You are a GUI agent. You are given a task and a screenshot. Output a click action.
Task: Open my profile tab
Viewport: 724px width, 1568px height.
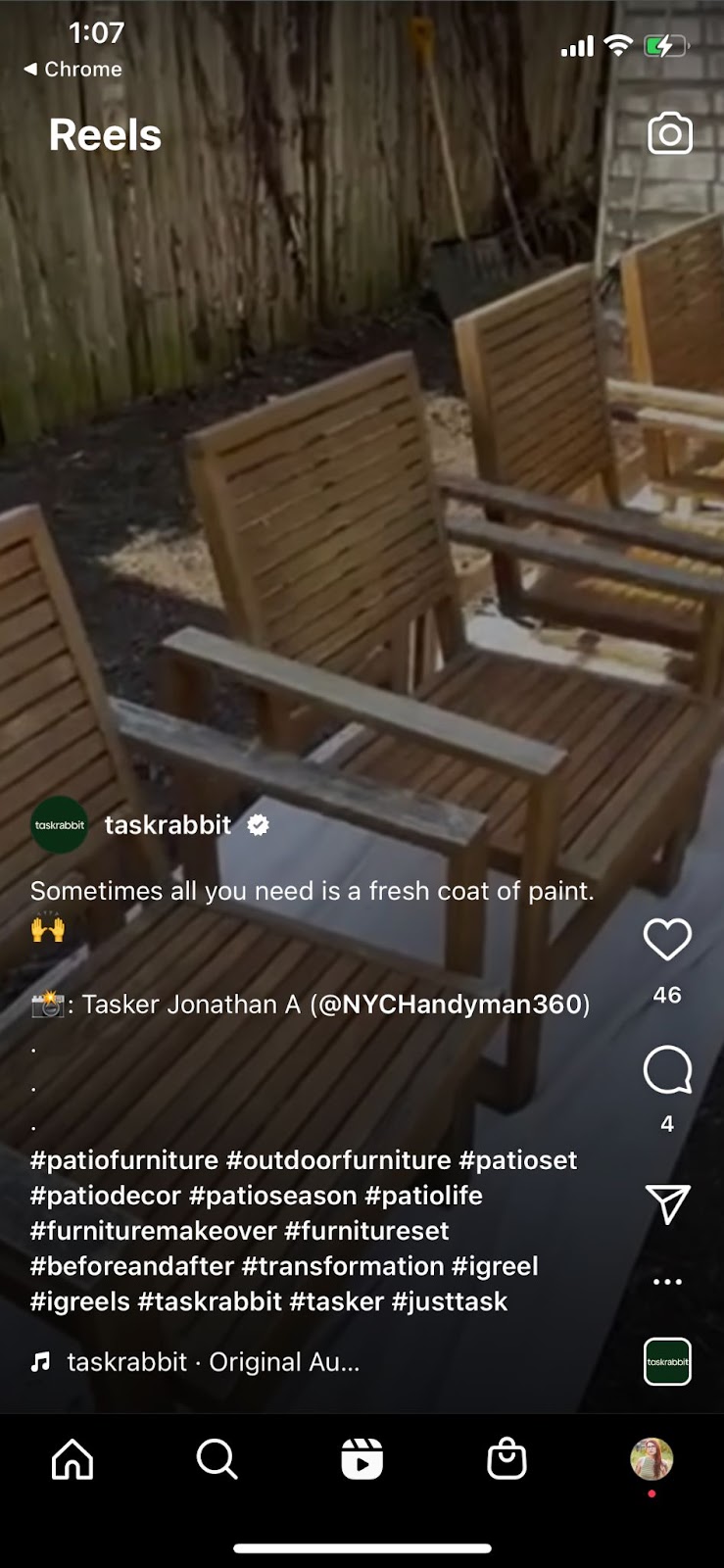[652, 1459]
